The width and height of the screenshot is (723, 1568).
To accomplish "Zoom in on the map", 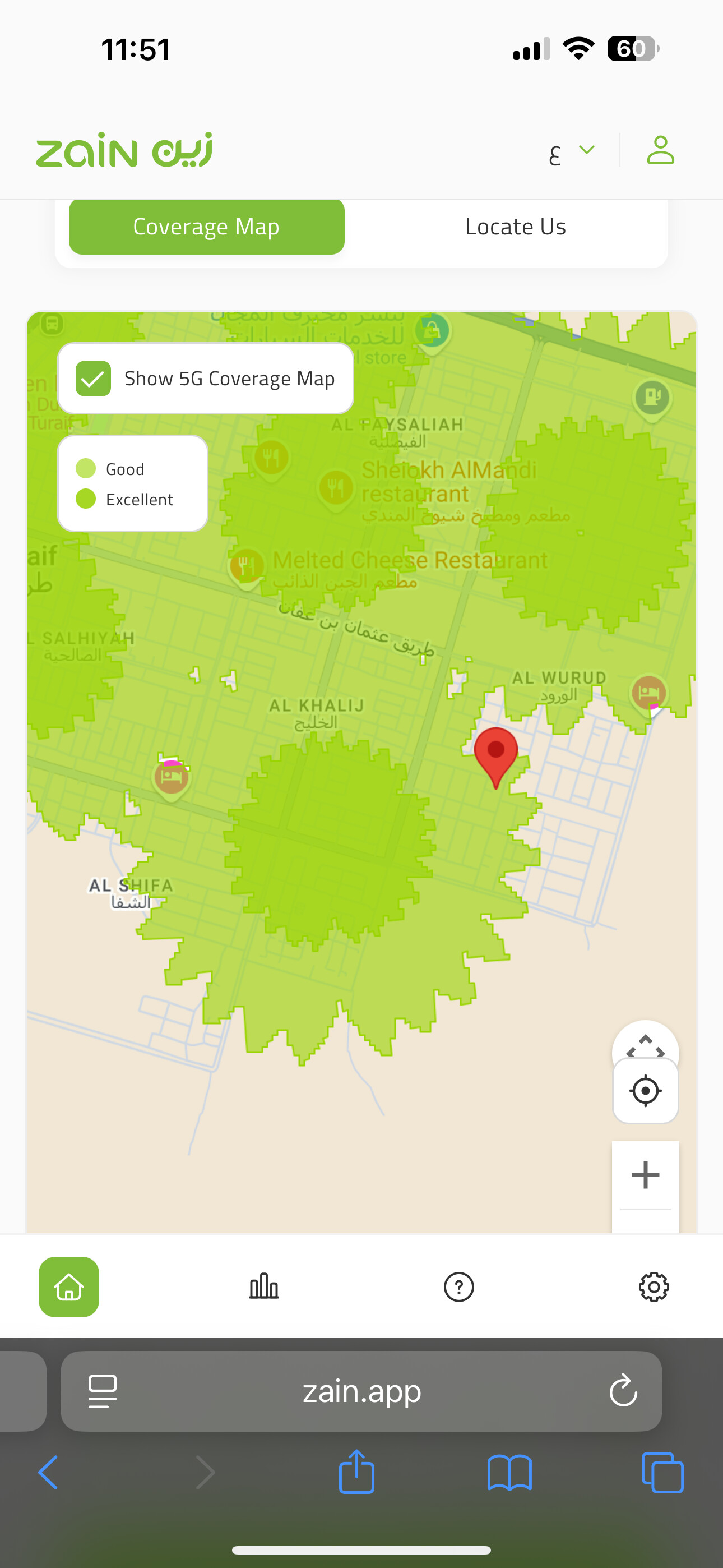I will (645, 1175).
